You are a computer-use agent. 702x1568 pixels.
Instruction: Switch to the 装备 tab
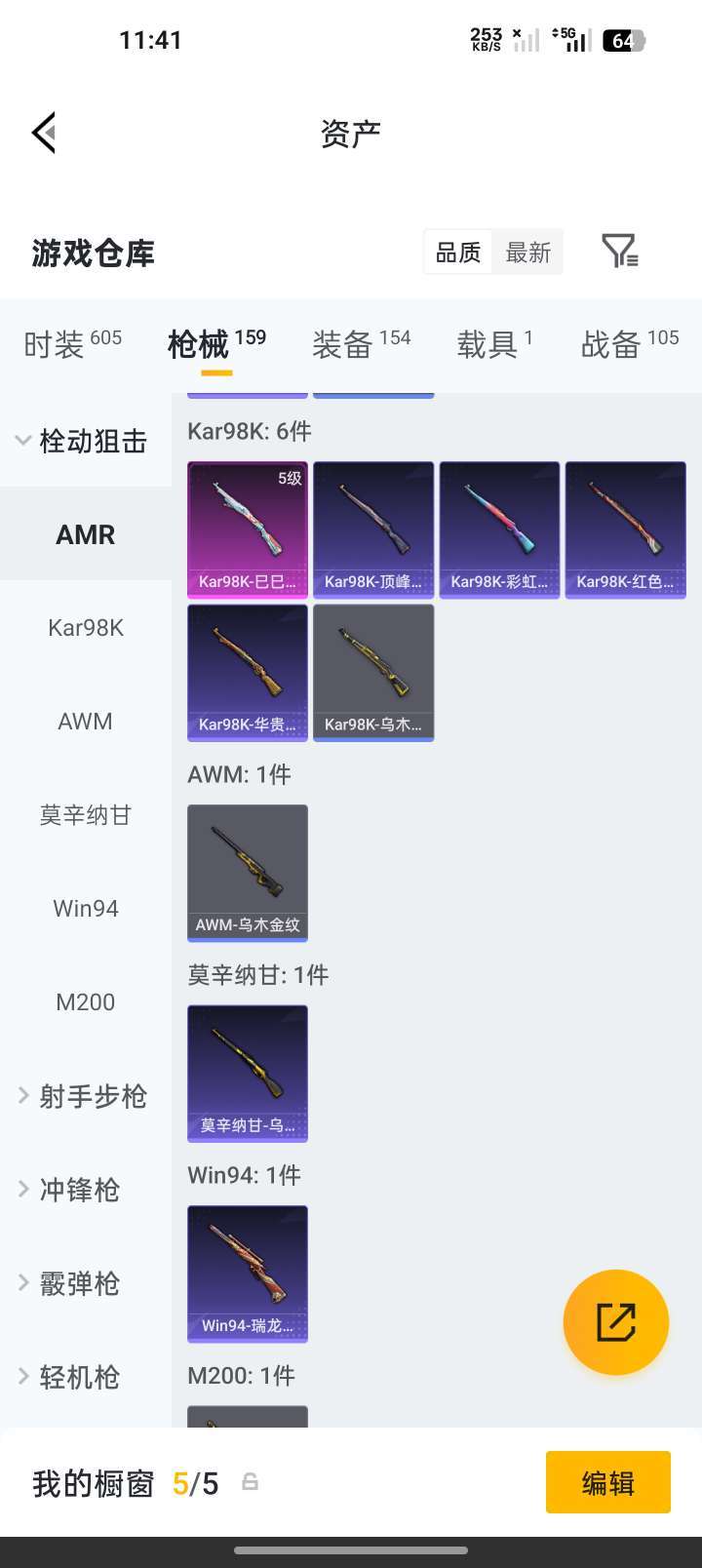[x=361, y=343]
